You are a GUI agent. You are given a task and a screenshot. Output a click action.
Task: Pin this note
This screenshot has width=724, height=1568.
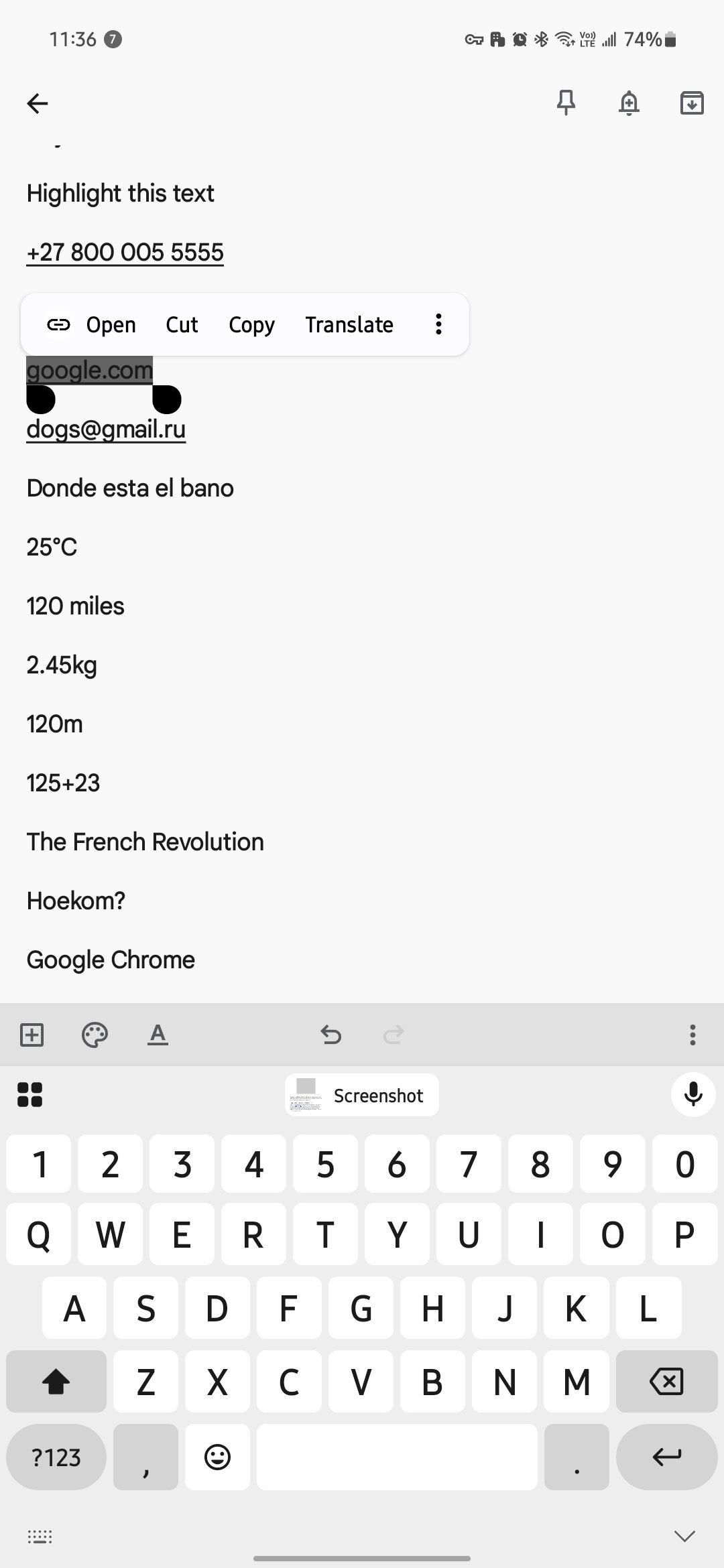[x=566, y=103]
